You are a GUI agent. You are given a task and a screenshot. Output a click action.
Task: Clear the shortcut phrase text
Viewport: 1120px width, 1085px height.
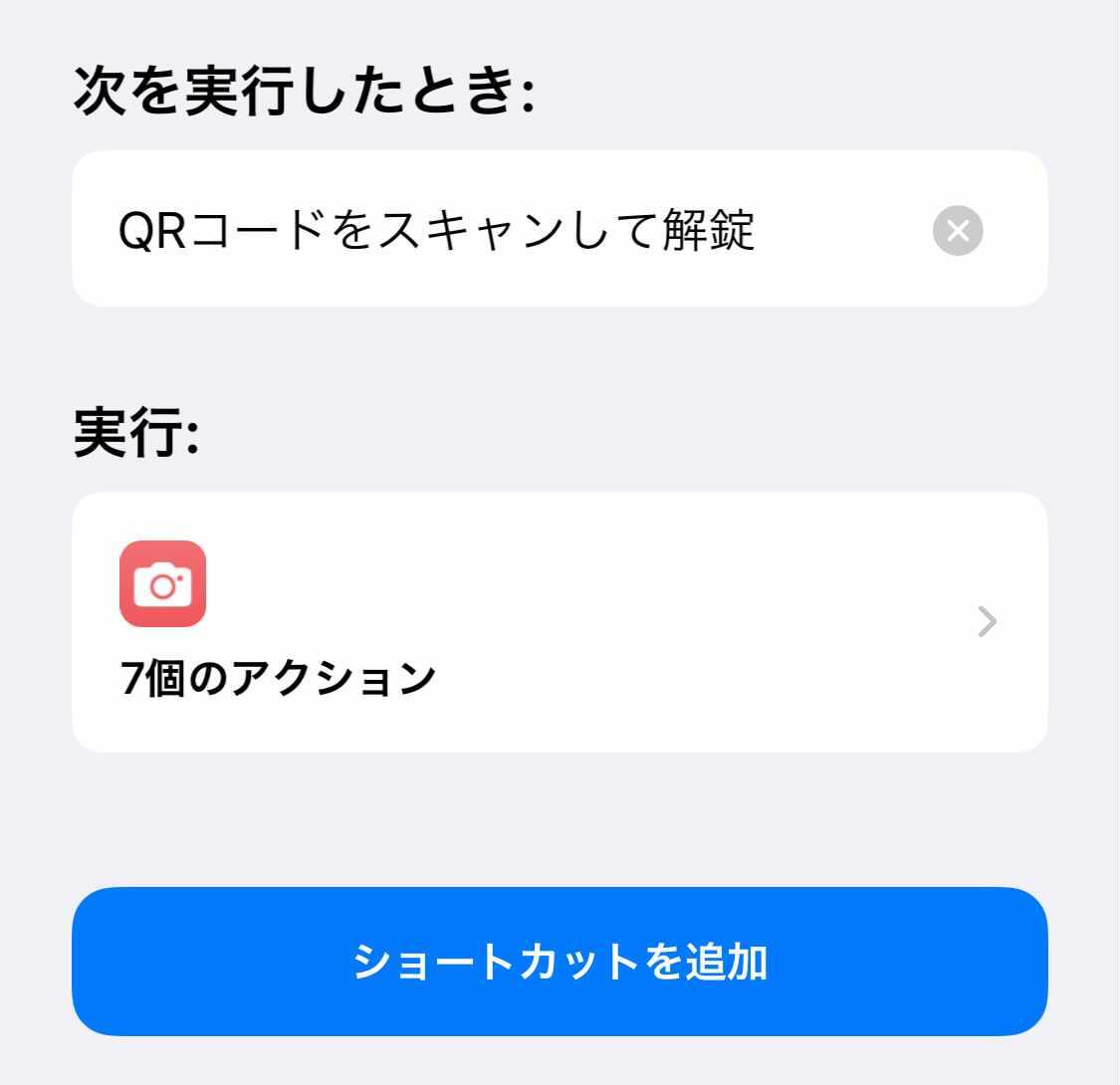pos(957,231)
